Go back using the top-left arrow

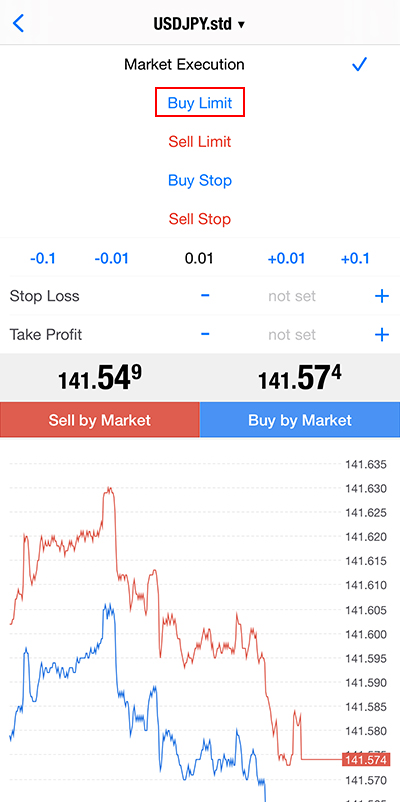(x=18, y=24)
